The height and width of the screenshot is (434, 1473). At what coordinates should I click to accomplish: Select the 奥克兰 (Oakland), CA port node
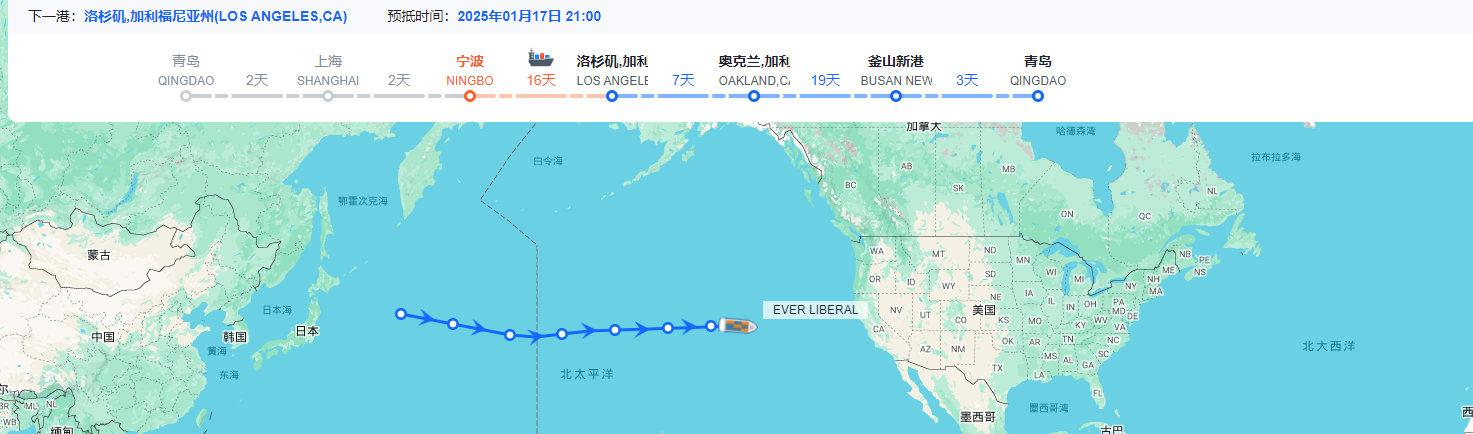(x=754, y=96)
